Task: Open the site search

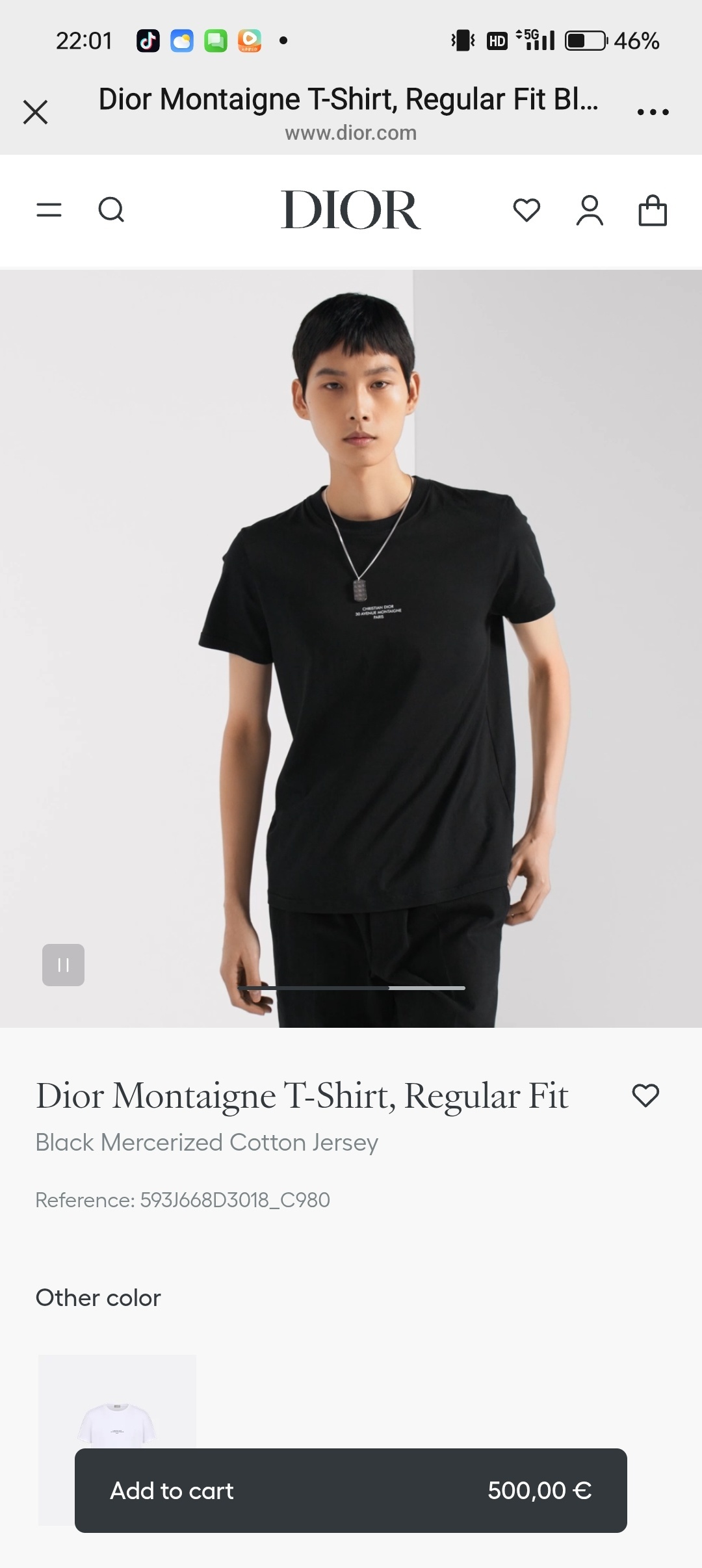Action: click(111, 210)
